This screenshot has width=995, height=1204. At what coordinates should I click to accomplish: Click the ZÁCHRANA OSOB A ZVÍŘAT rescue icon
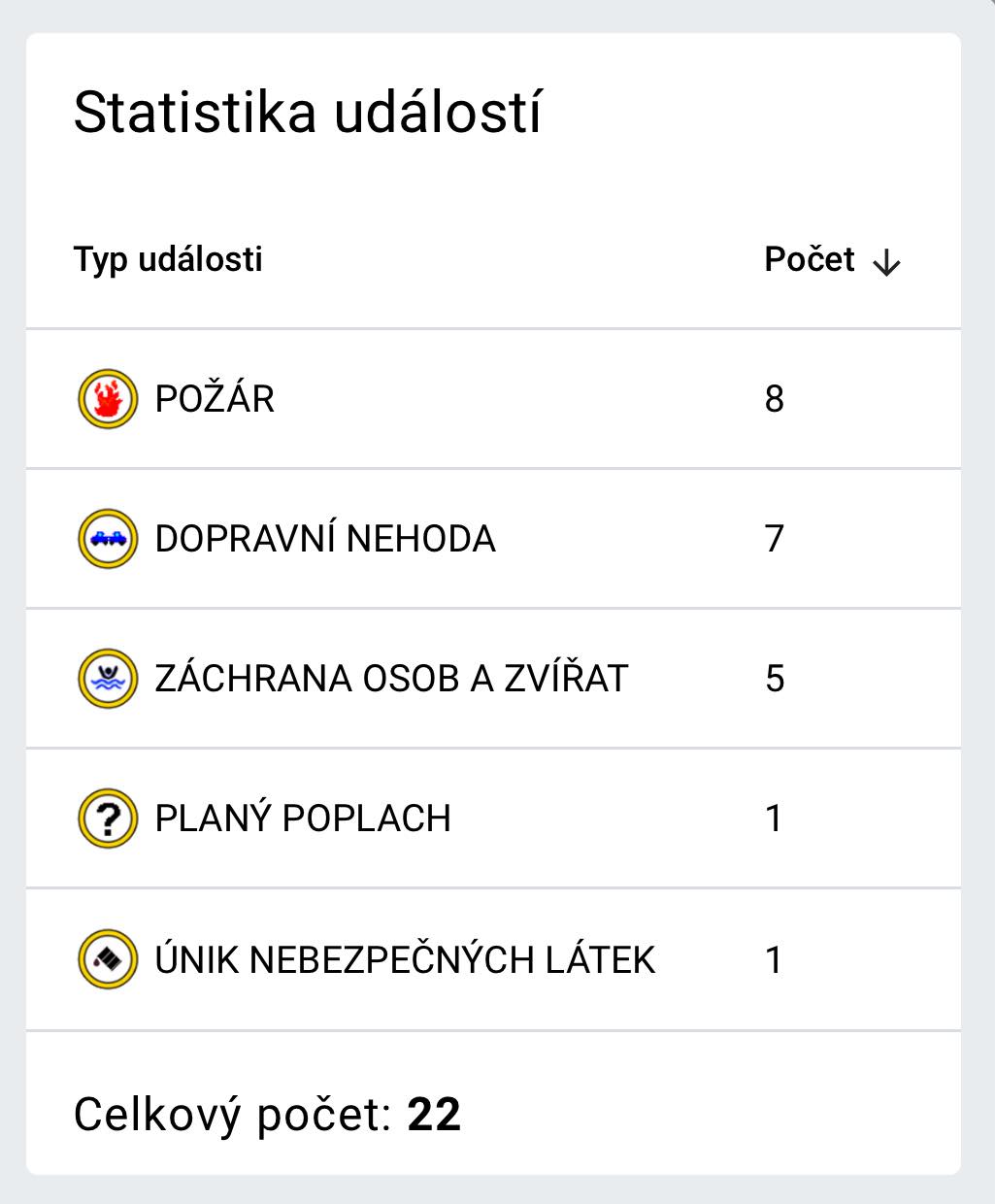tap(107, 679)
